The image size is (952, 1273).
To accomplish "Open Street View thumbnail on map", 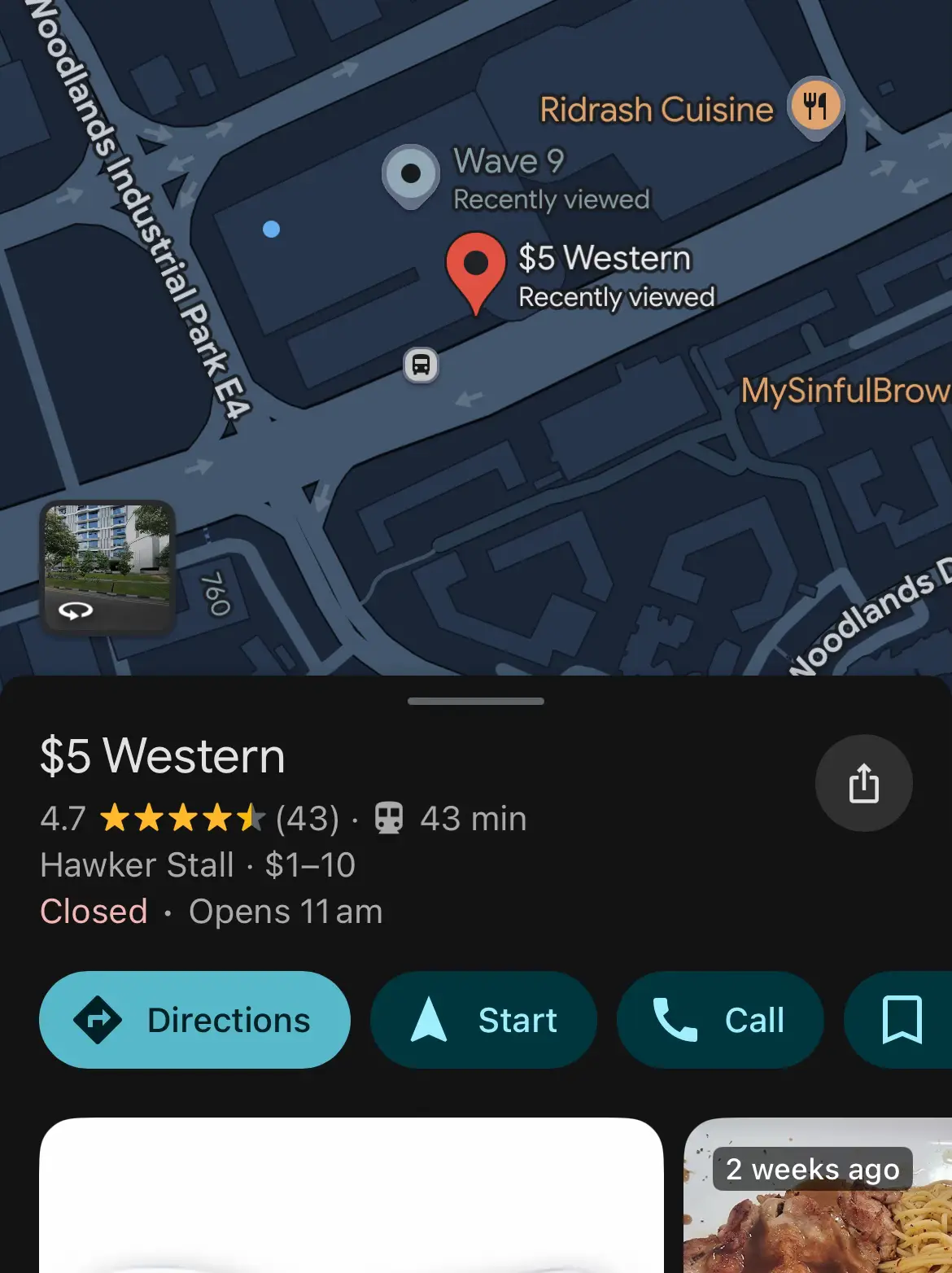I will [x=108, y=567].
